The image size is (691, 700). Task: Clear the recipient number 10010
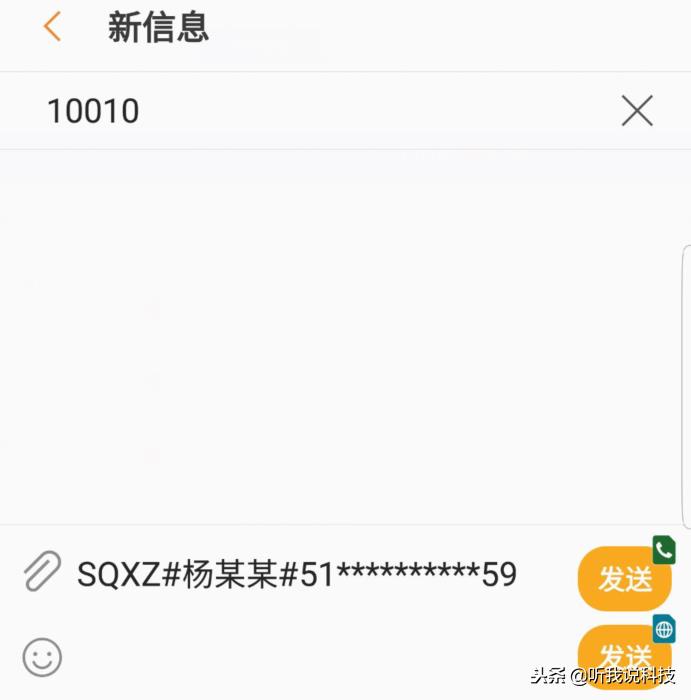[x=637, y=111]
